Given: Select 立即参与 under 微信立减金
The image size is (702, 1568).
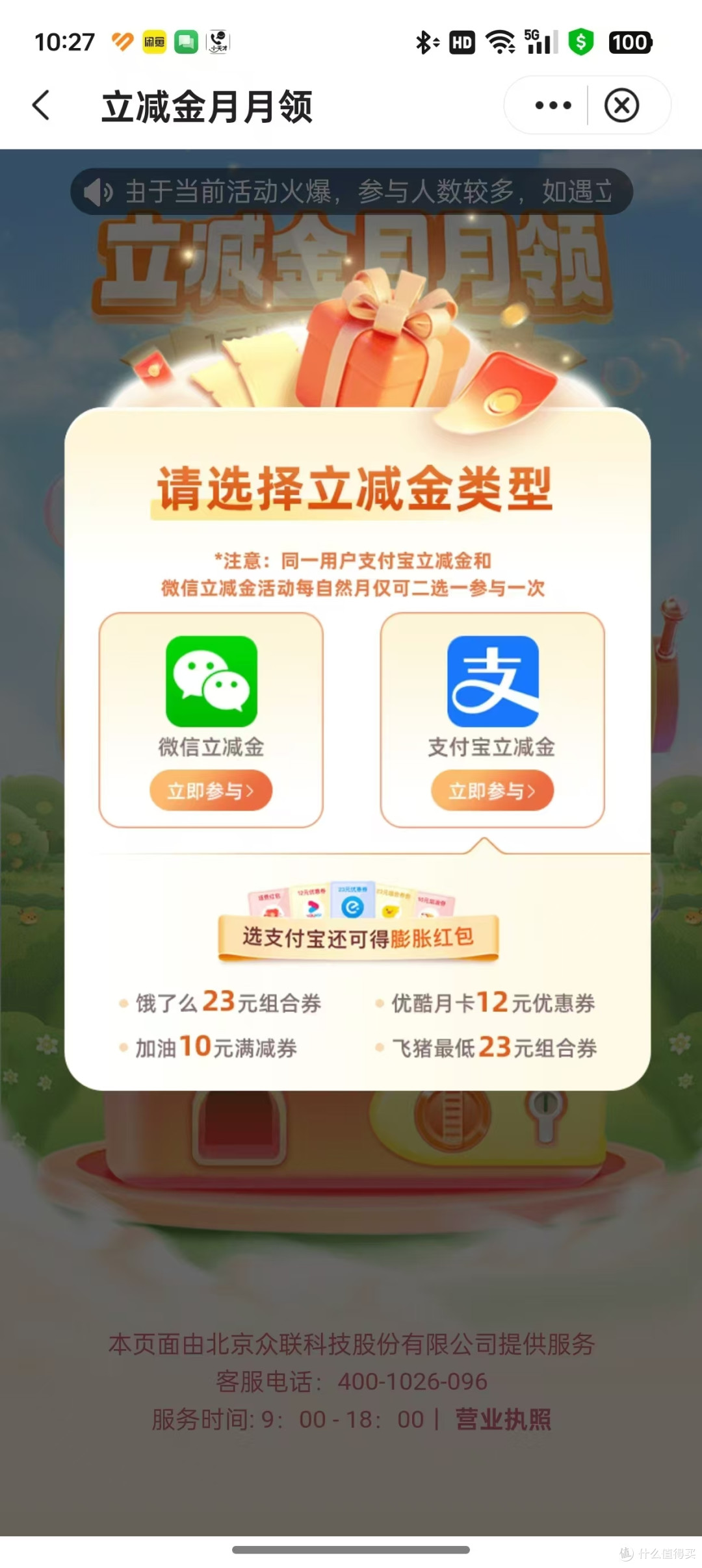Looking at the screenshot, I should pos(209,790).
